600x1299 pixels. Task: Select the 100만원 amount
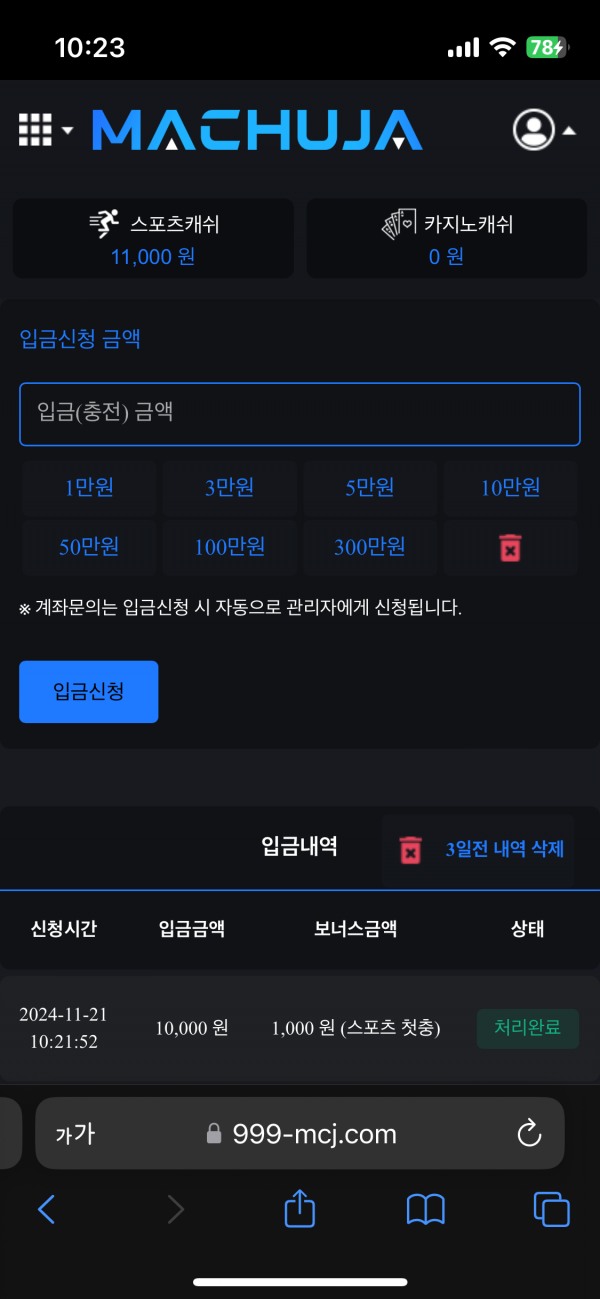[x=229, y=547]
